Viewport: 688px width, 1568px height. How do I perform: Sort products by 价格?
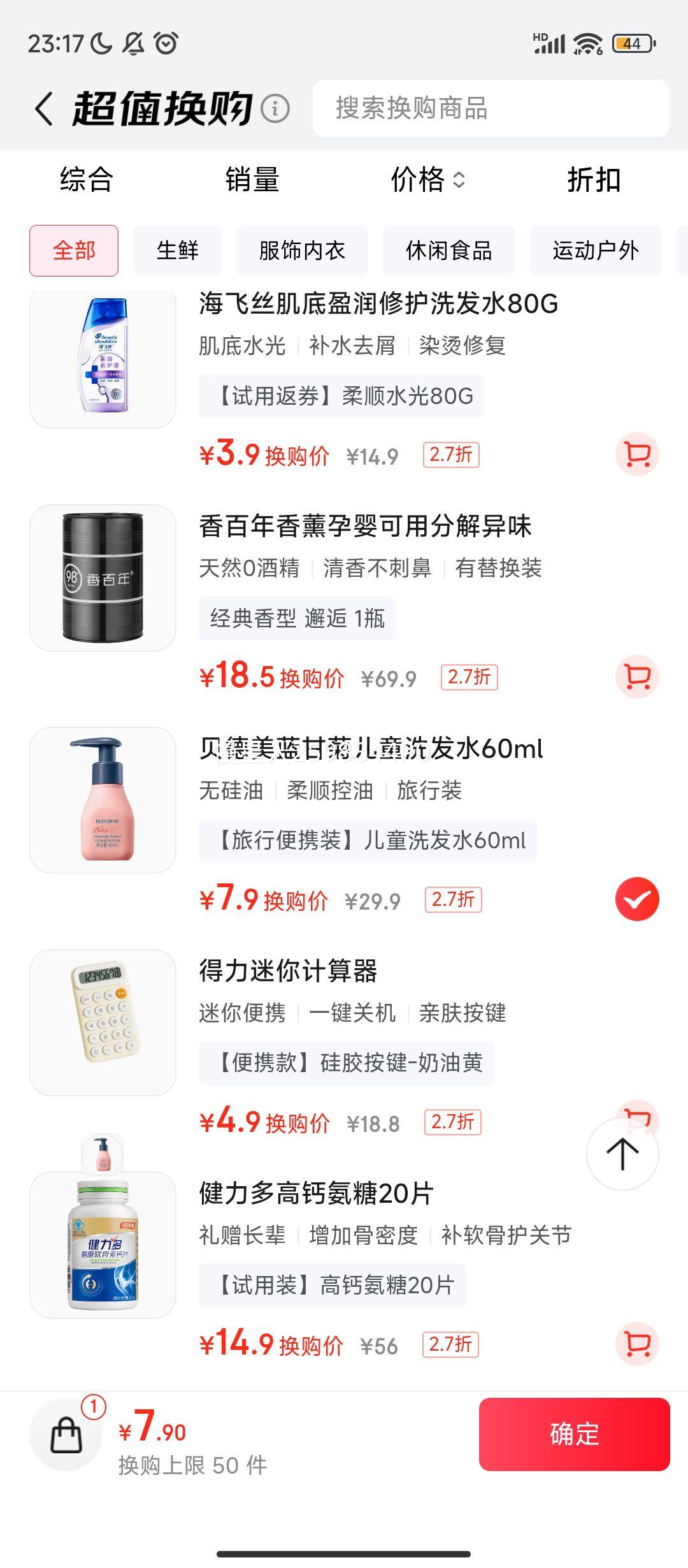427,180
